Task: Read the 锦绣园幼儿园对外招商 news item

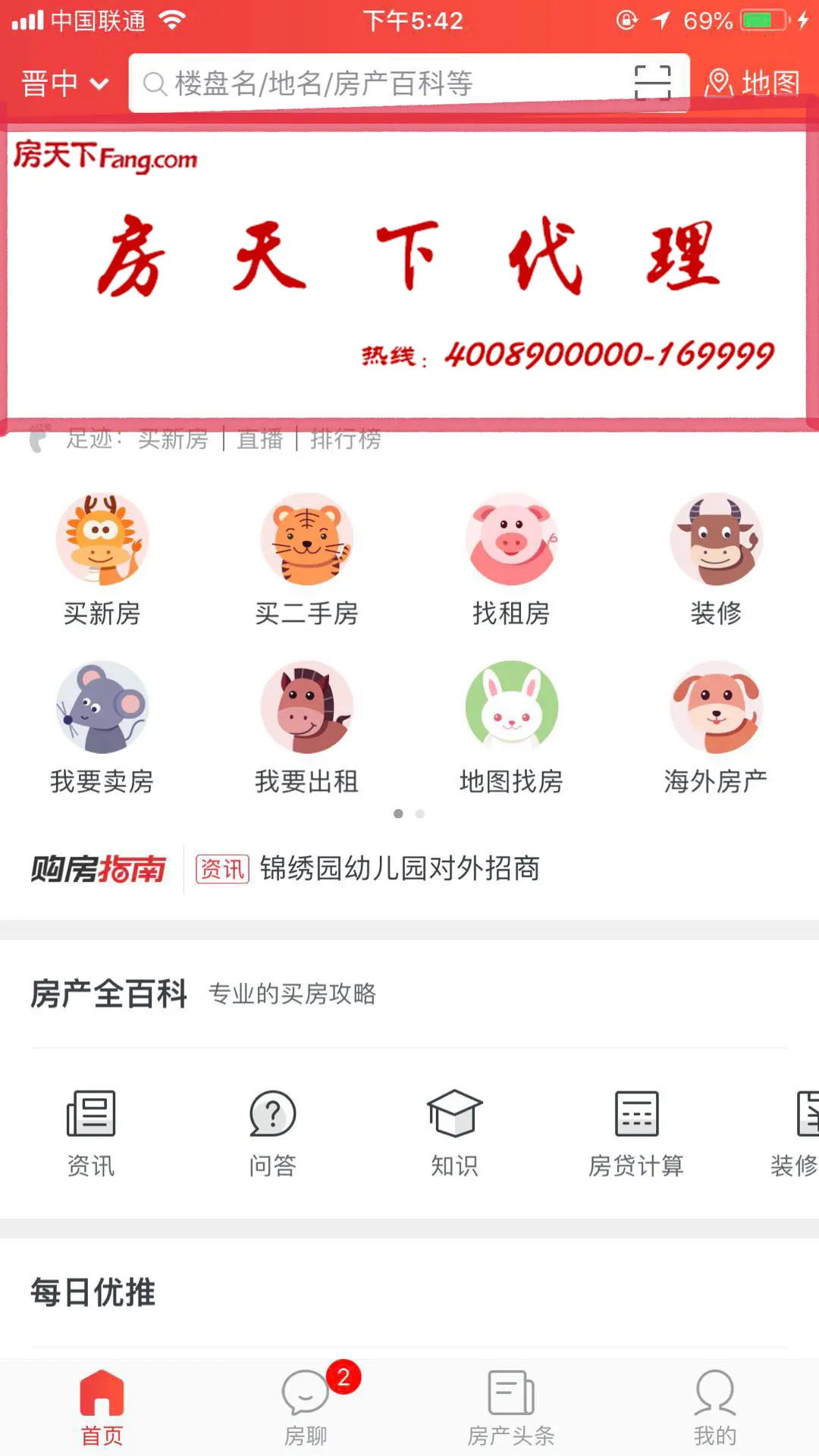Action: (x=400, y=869)
